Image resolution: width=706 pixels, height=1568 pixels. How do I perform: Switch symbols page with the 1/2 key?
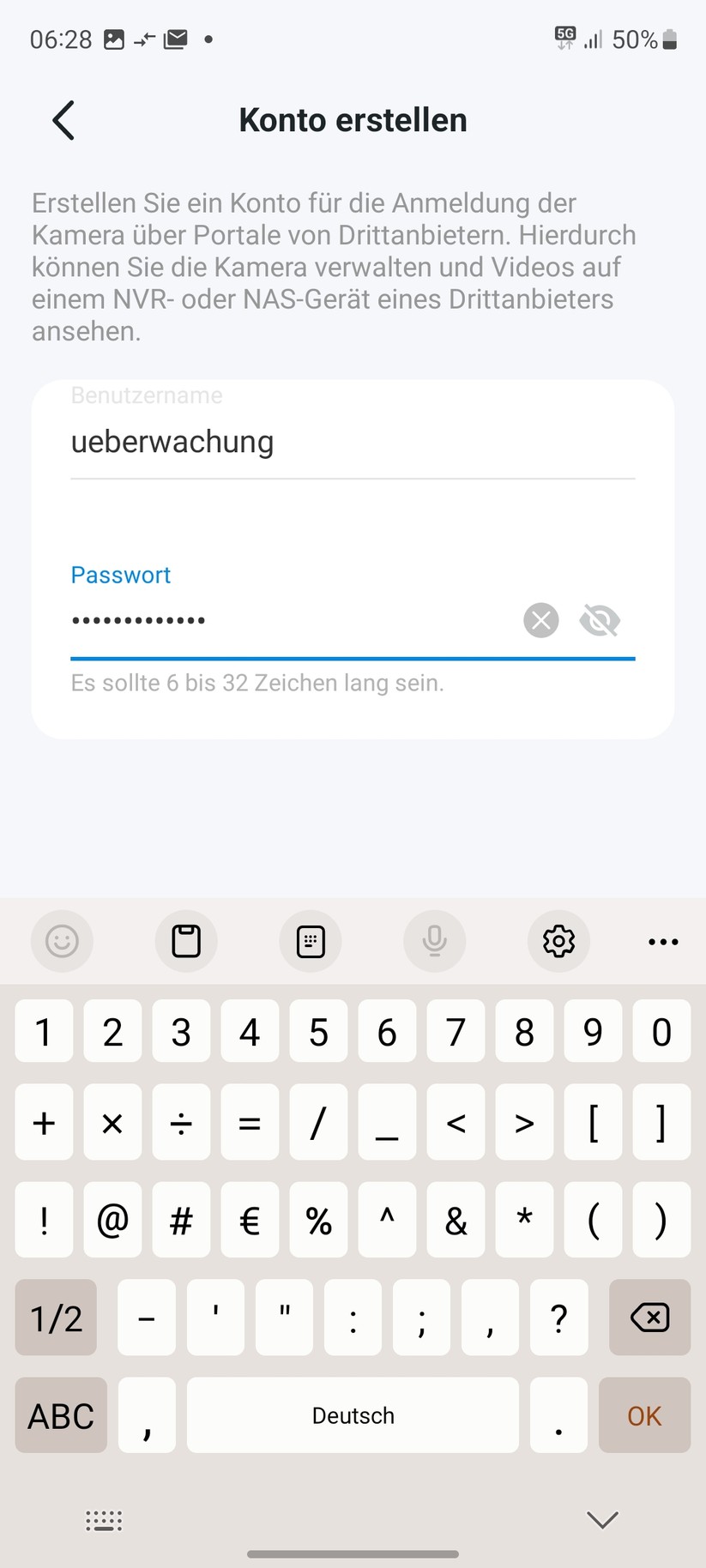click(55, 1318)
